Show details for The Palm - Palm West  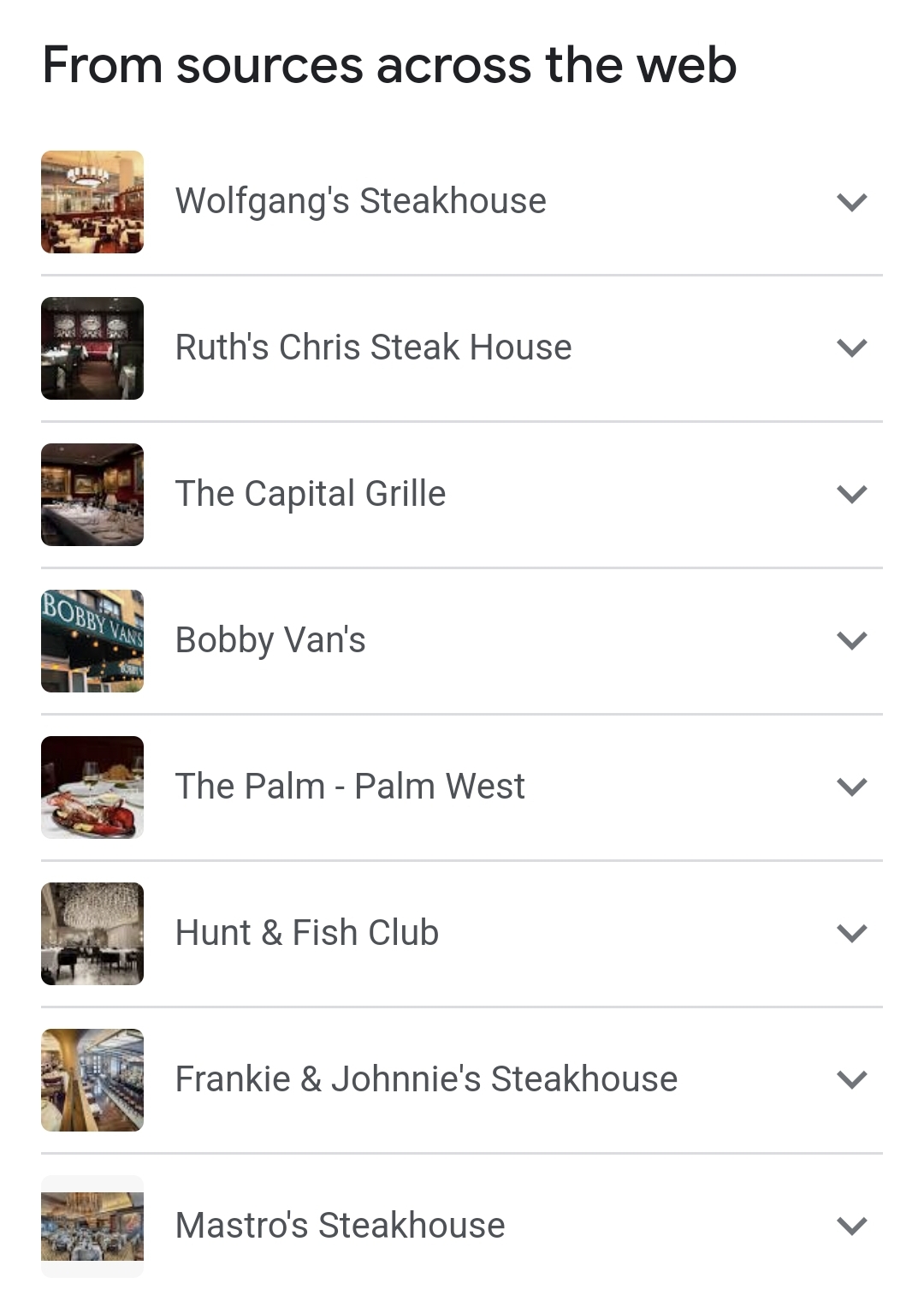[x=851, y=787]
